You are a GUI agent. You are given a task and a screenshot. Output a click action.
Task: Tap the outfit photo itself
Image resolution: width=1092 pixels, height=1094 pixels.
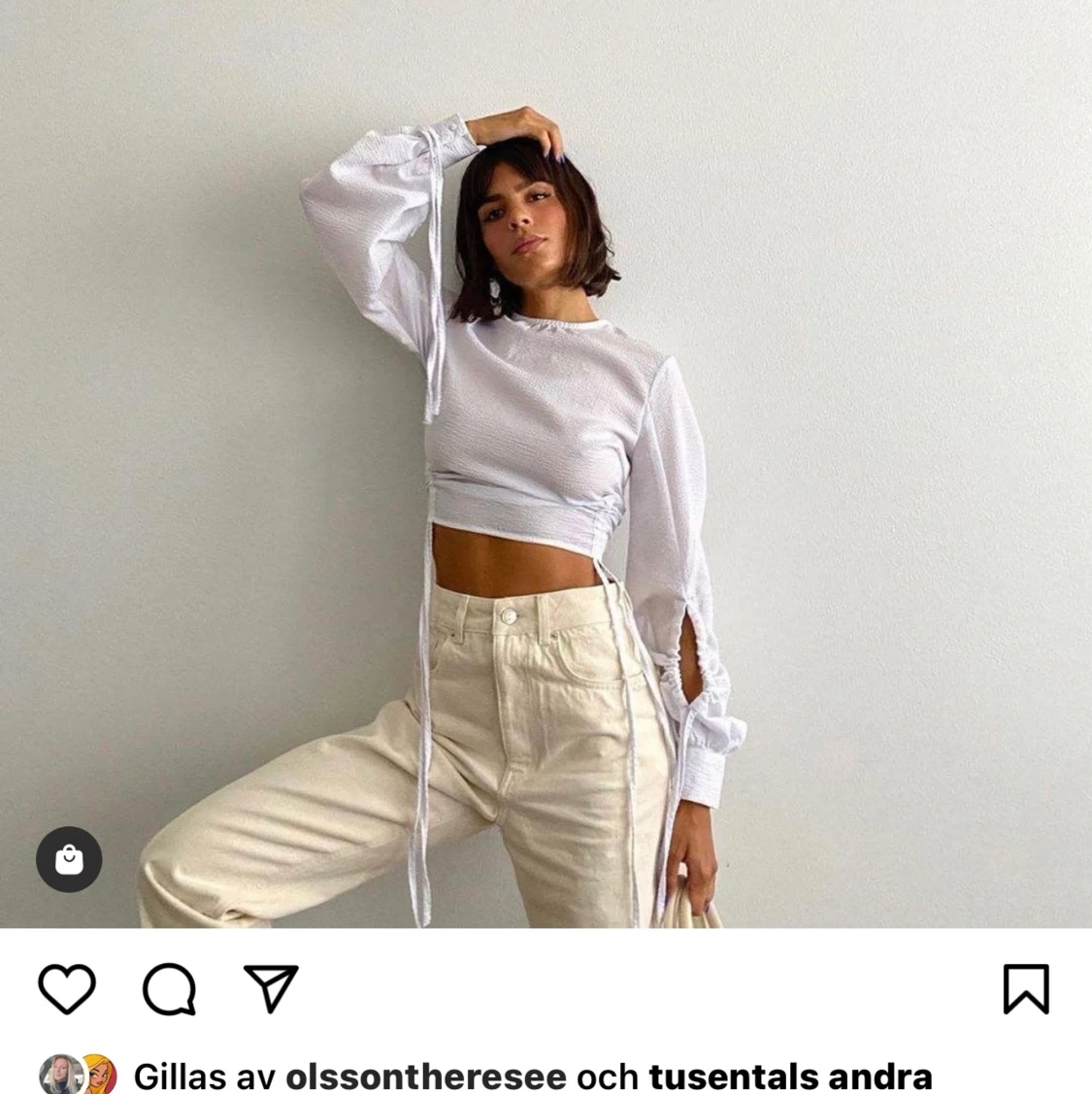[x=544, y=466]
